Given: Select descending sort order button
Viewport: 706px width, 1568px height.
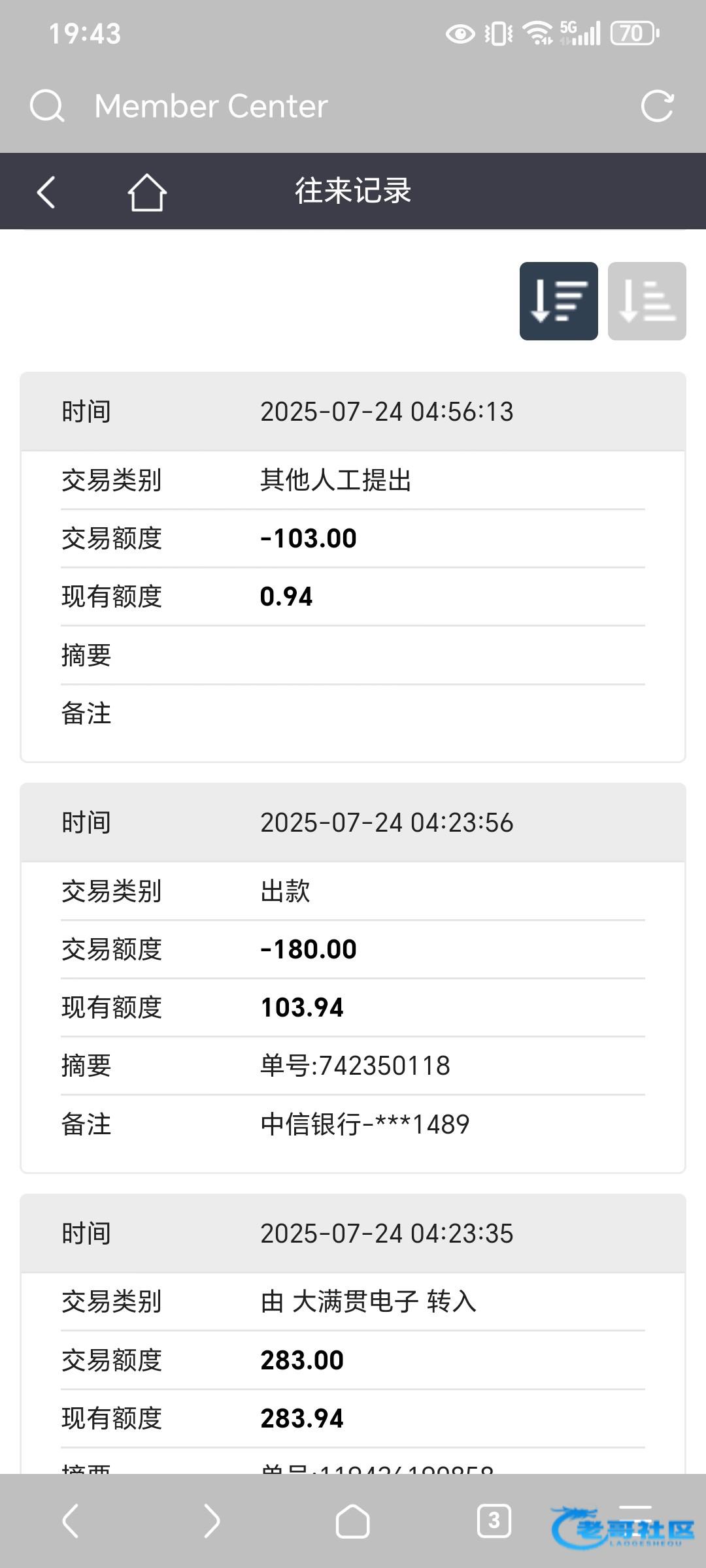Looking at the screenshot, I should pyautogui.click(x=559, y=301).
